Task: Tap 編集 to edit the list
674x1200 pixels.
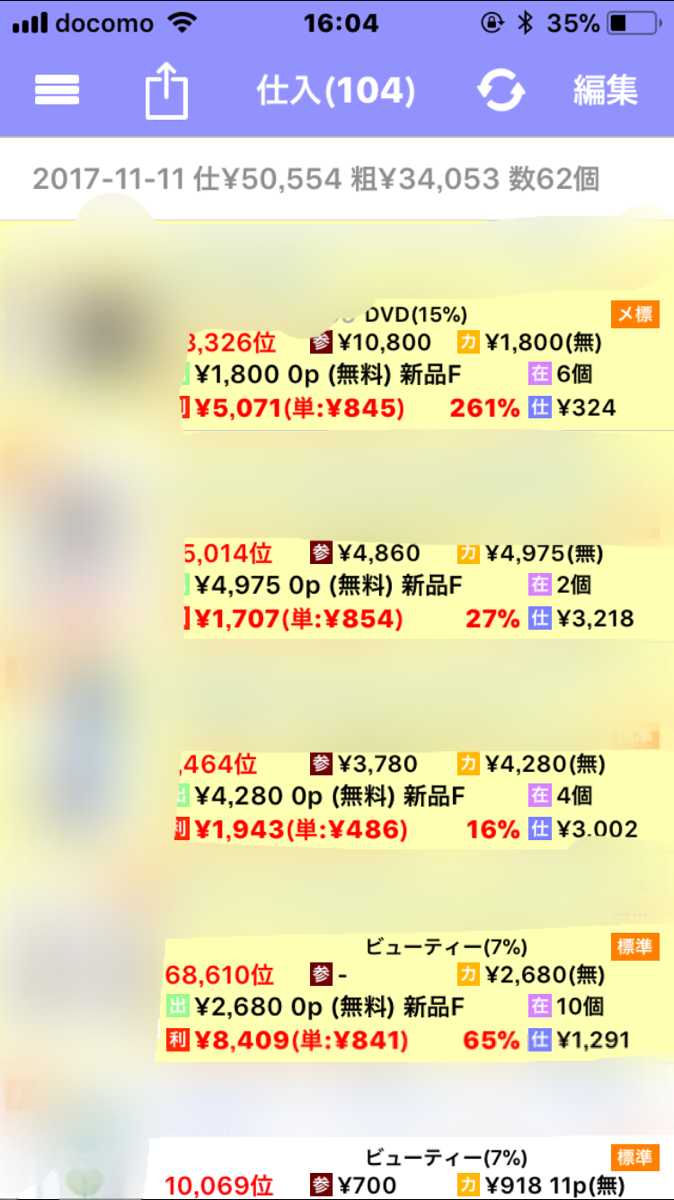Action: click(x=605, y=91)
